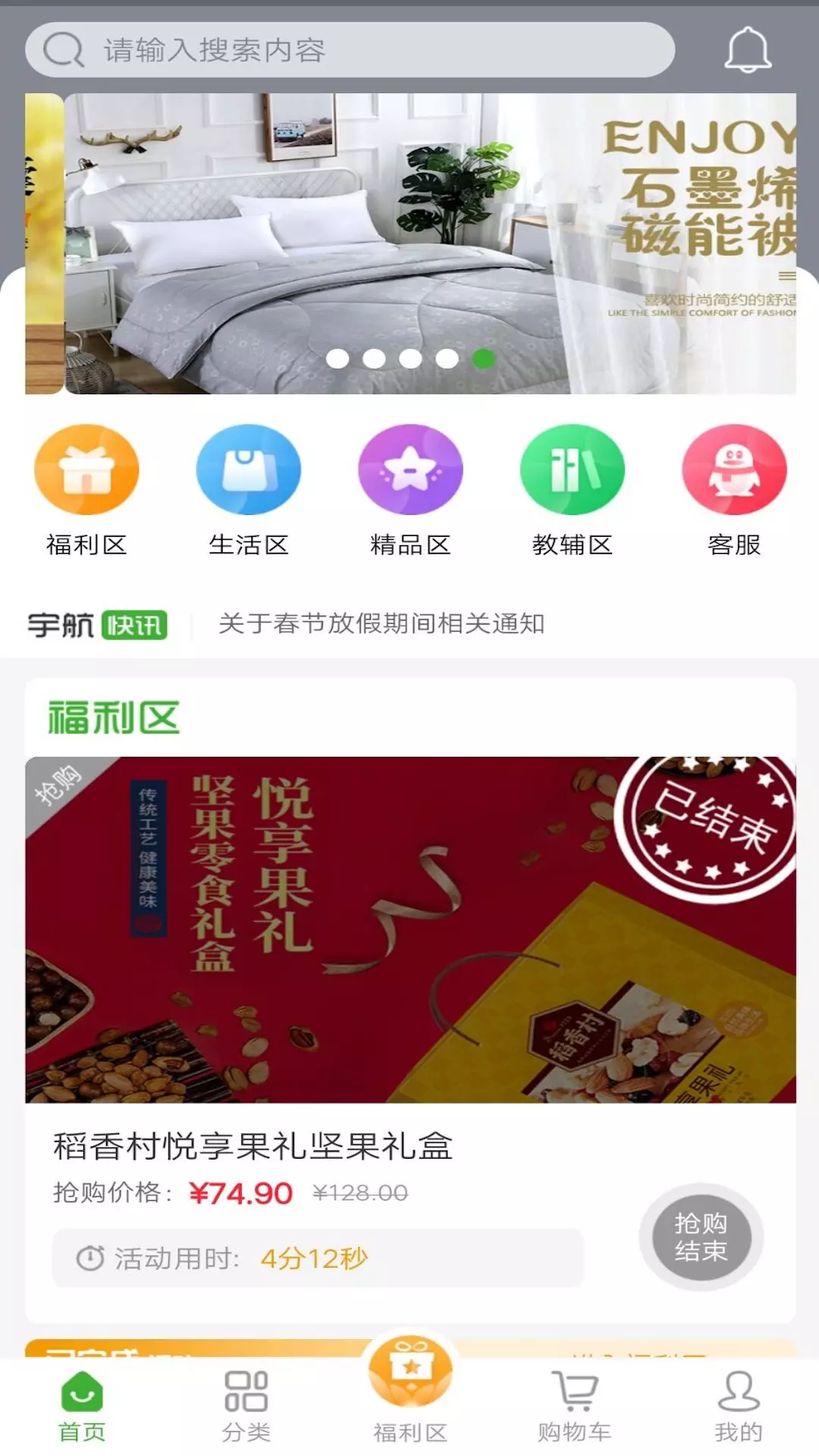This screenshot has height=1456, width=819.
Task: Tap the 抢购结束 button
Action: pyautogui.click(x=701, y=1237)
